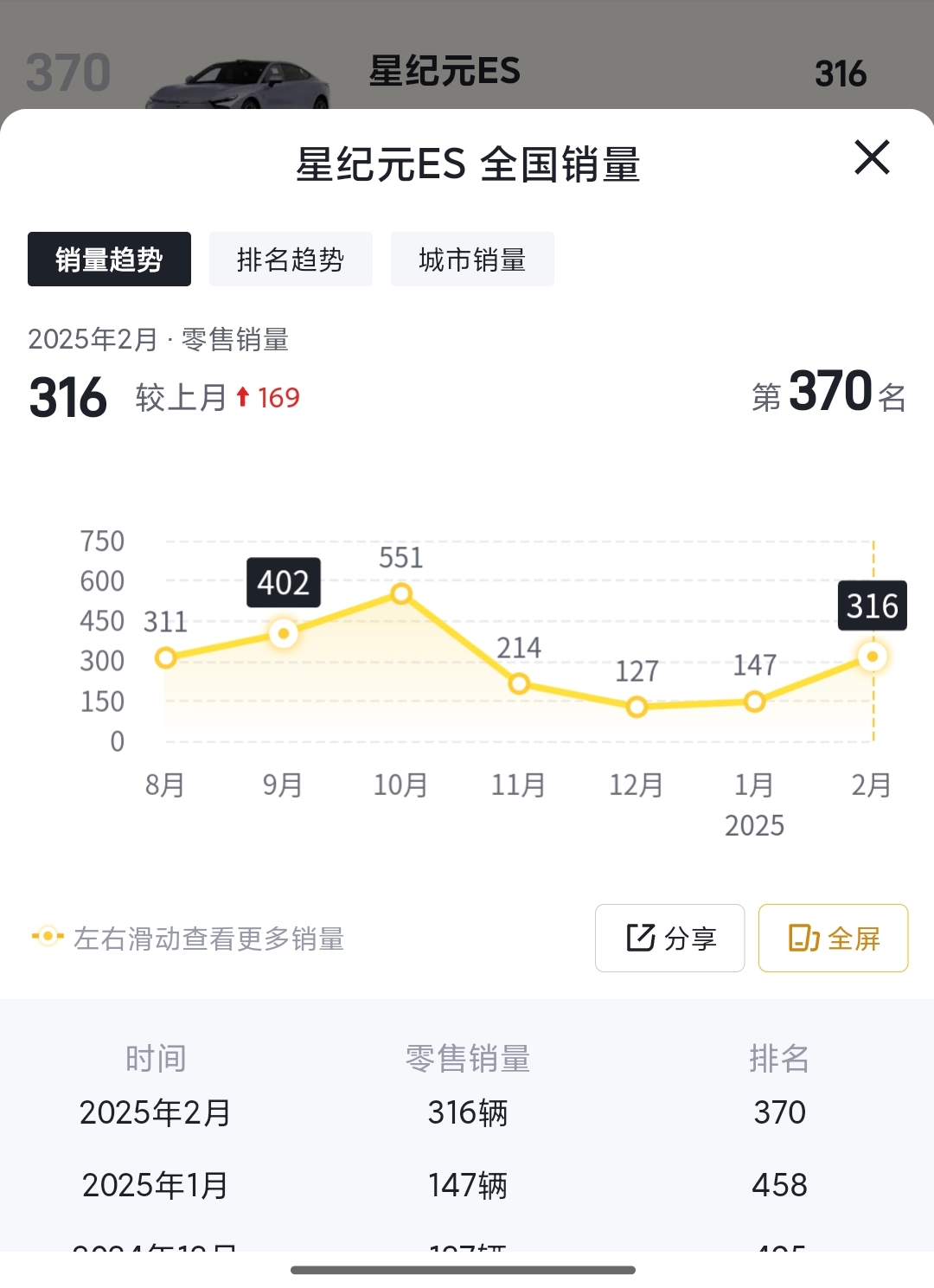Tap the dark 402 tooltip label
The height and width of the screenshot is (1288, 934).
tap(284, 582)
